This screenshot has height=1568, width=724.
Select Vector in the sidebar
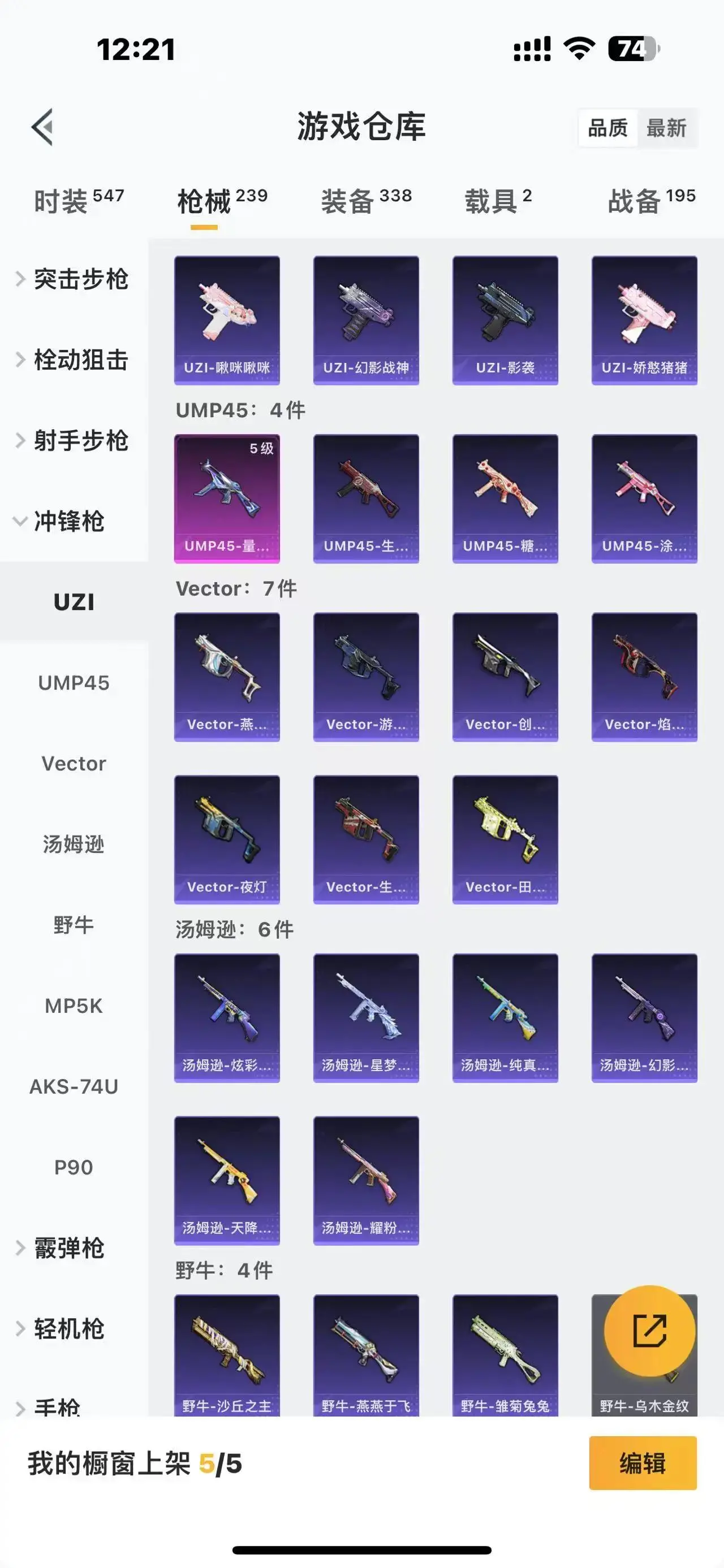click(74, 763)
